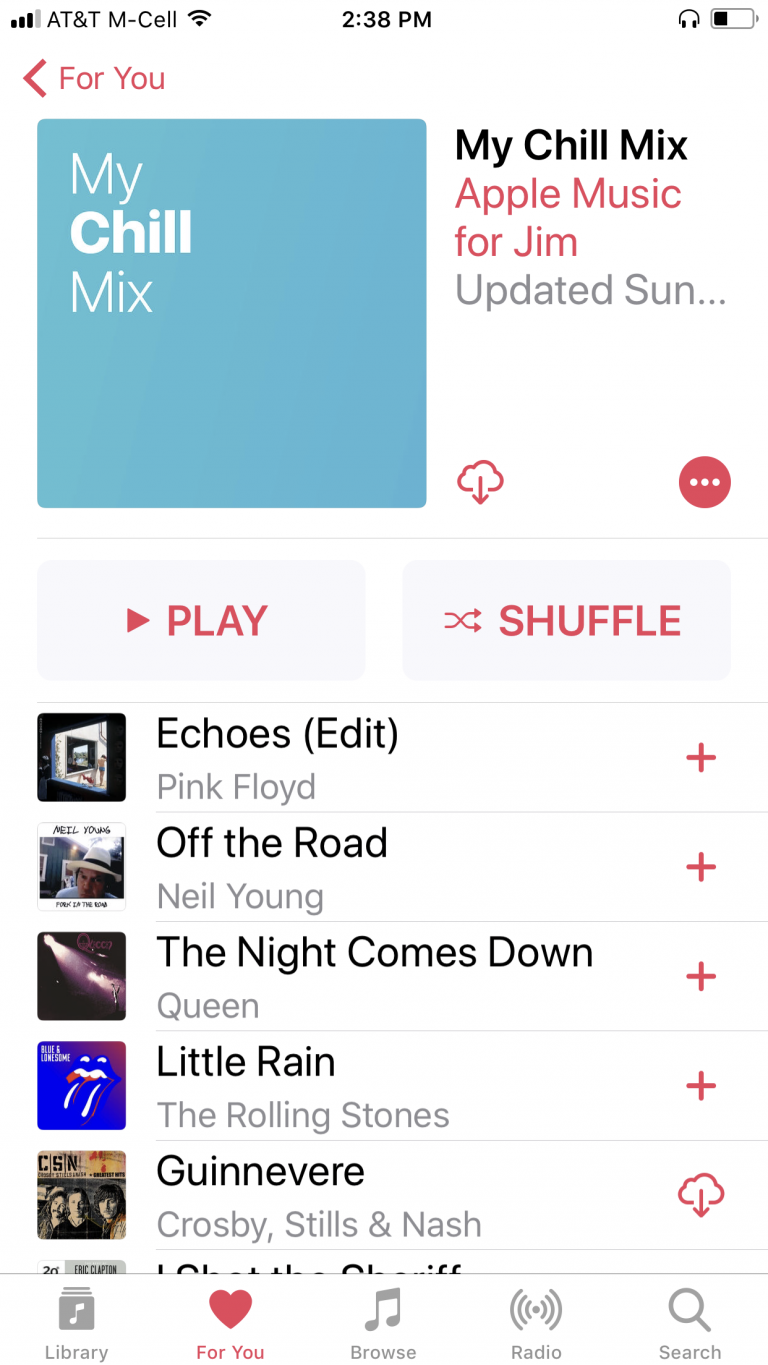
Task: Play My Chill Mix
Action: (200, 620)
